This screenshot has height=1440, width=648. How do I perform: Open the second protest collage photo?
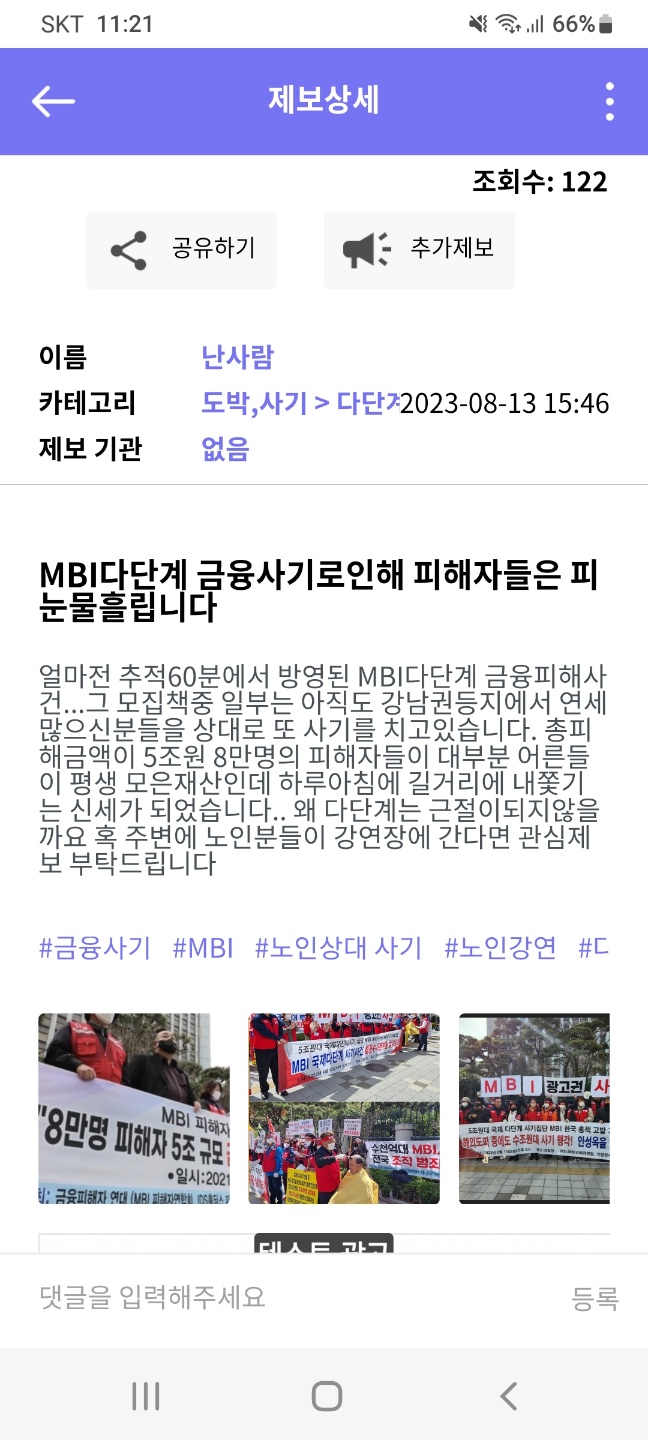(344, 1108)
